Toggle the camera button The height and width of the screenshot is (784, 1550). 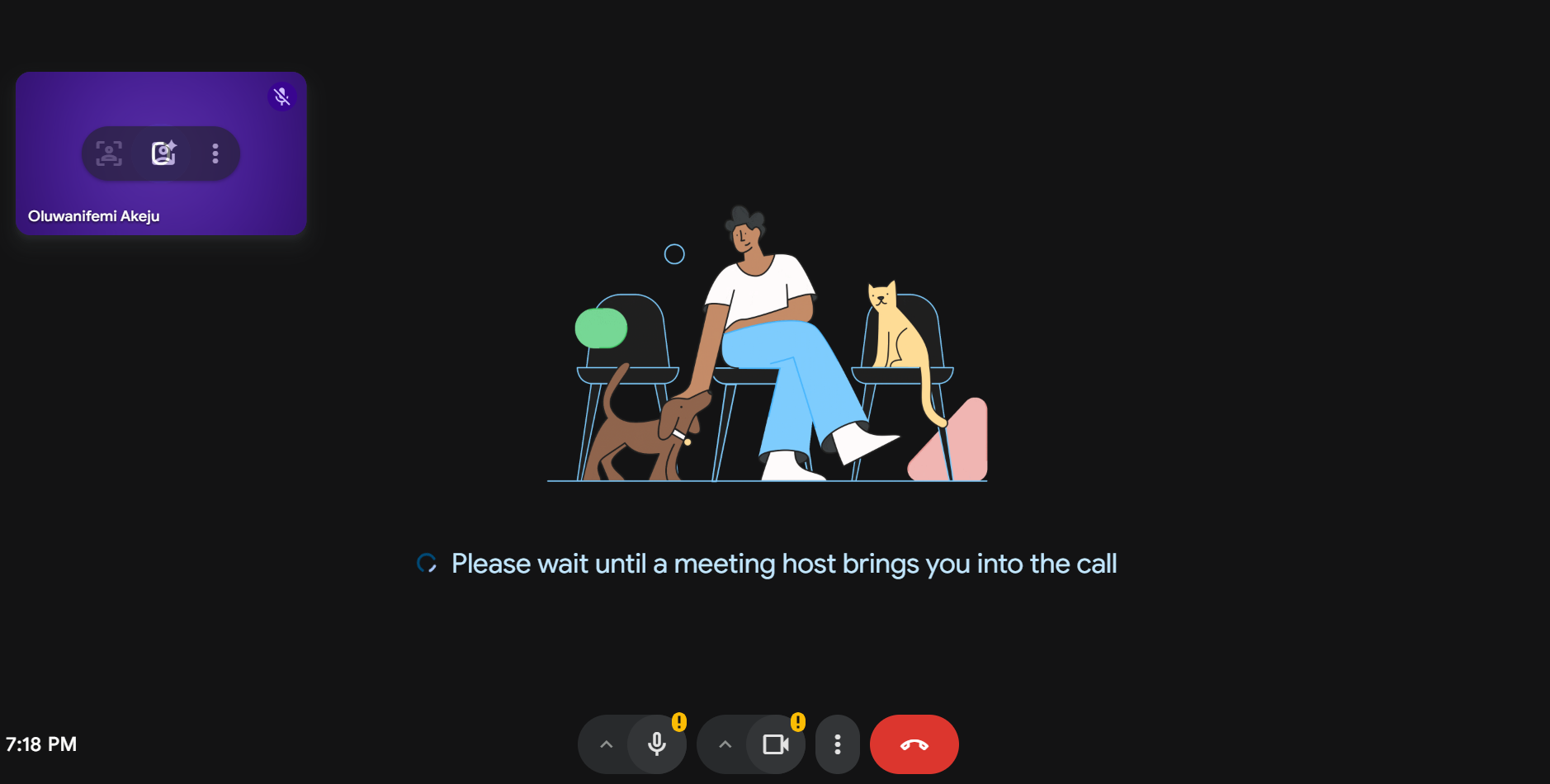coord(776,744)
